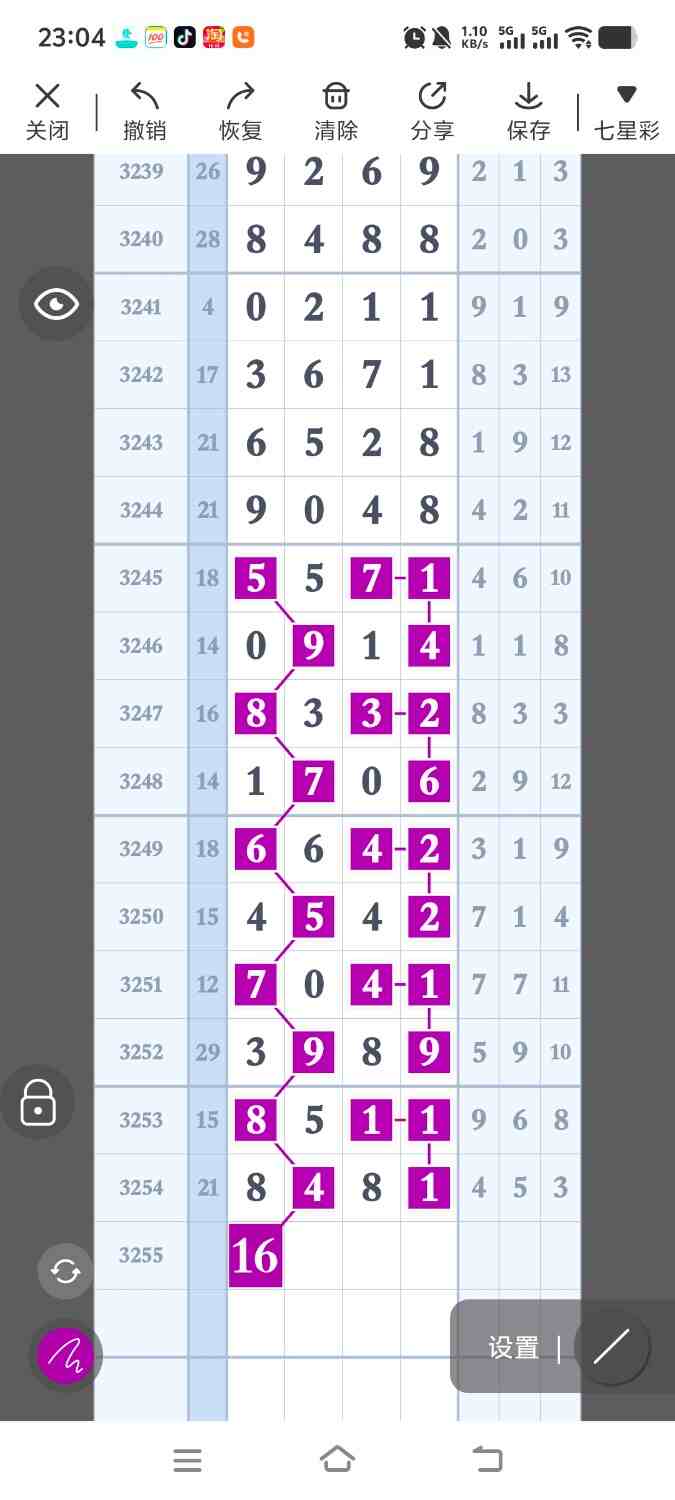Image resolution: width=675 pixels, height=1500 pixels.
Task: Save the chart with 保存
Action: pos(528,111)
